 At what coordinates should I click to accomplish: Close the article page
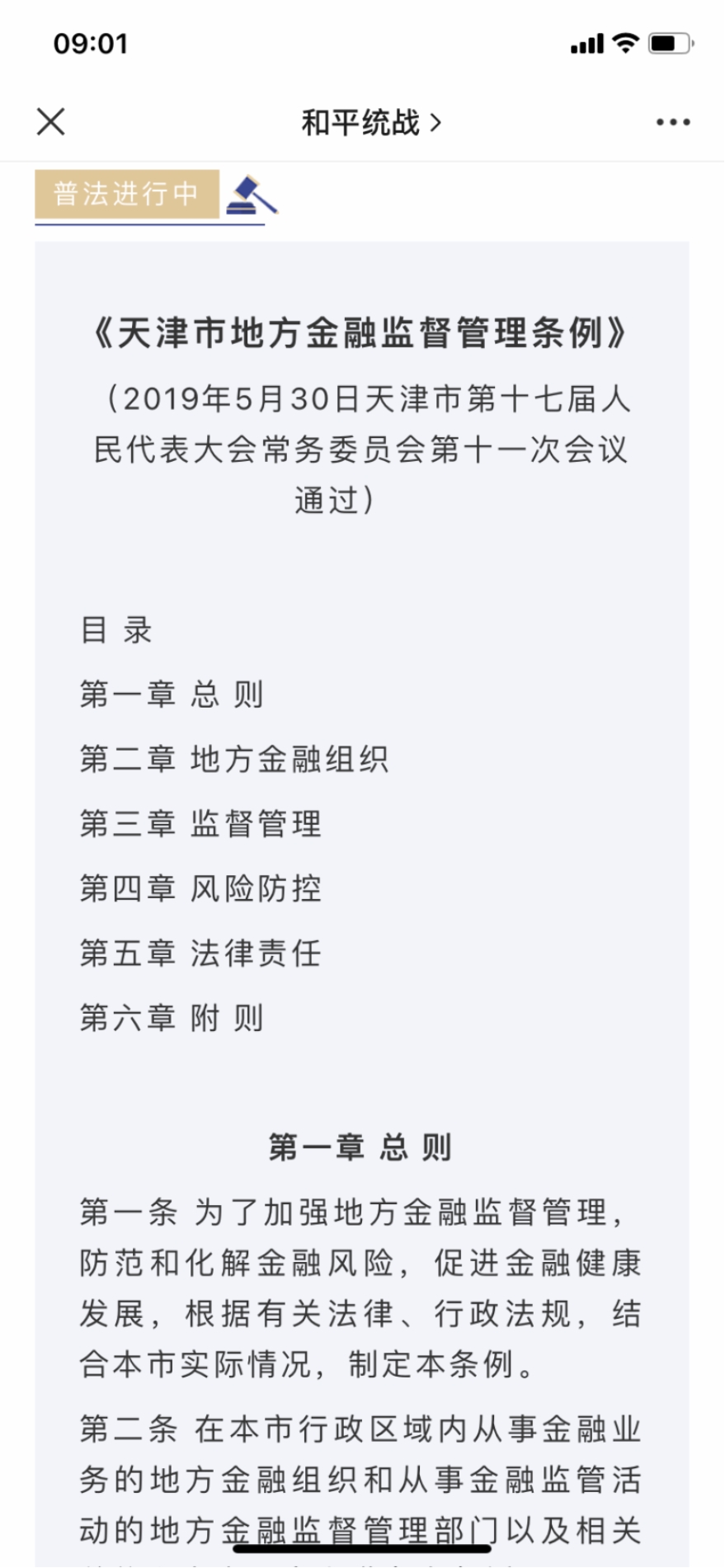click(x=50, y=122)
